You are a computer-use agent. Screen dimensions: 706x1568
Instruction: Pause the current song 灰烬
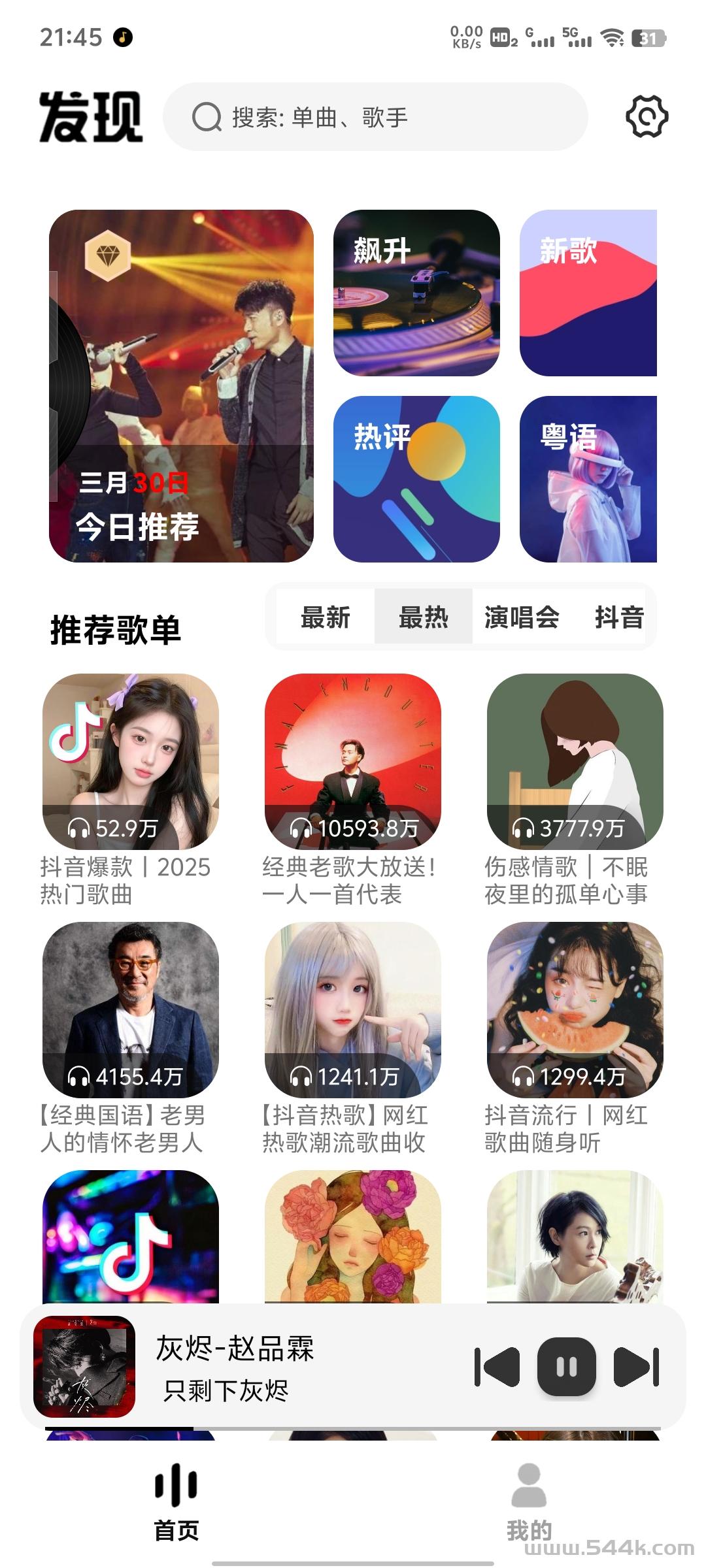point(566,1367)
